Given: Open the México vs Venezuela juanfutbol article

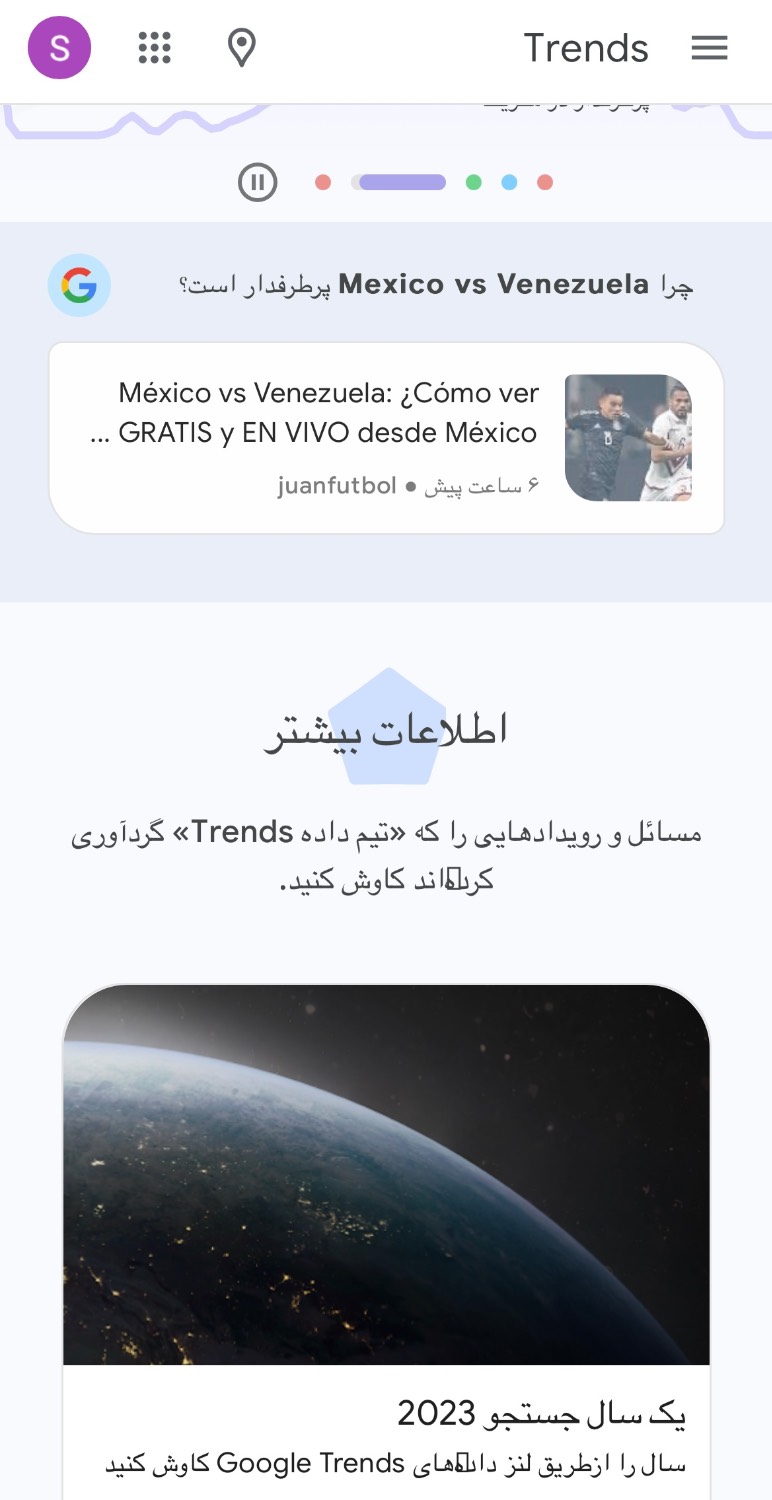Looking at the screenshot, I should point(386,437).
